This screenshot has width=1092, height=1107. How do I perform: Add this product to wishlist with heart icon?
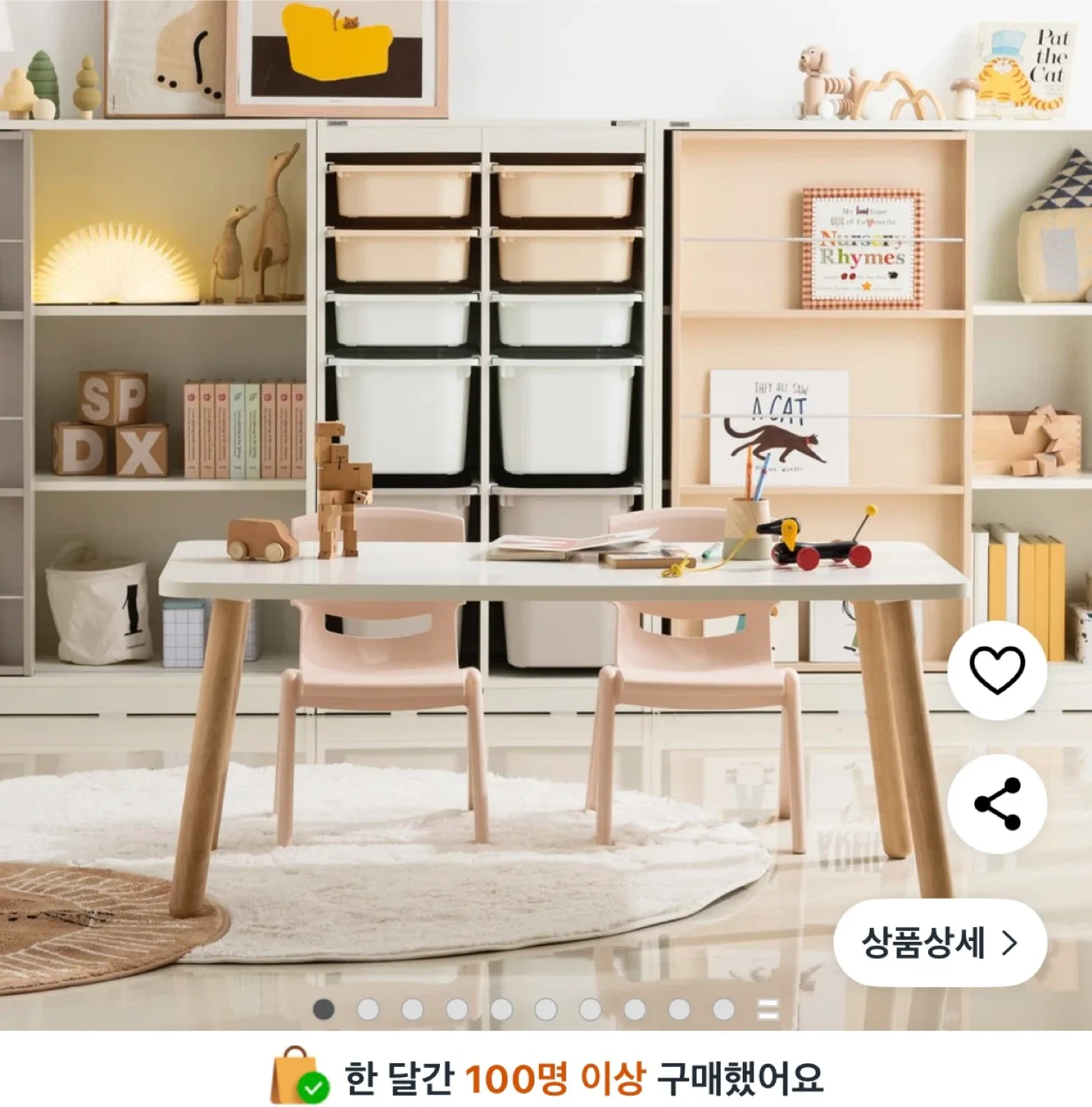(997, 670)
